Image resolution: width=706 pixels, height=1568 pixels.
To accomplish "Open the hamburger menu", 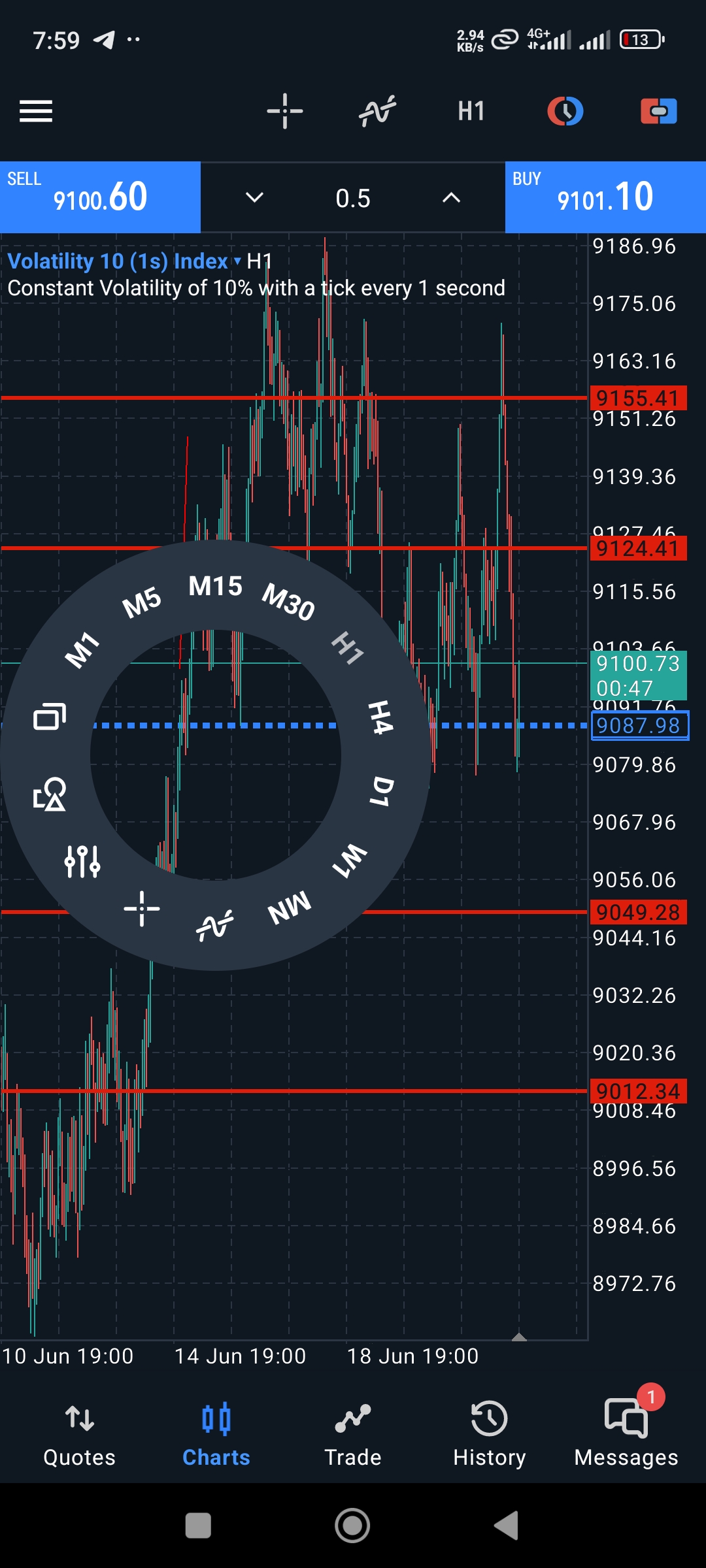I will coord(36,111).
